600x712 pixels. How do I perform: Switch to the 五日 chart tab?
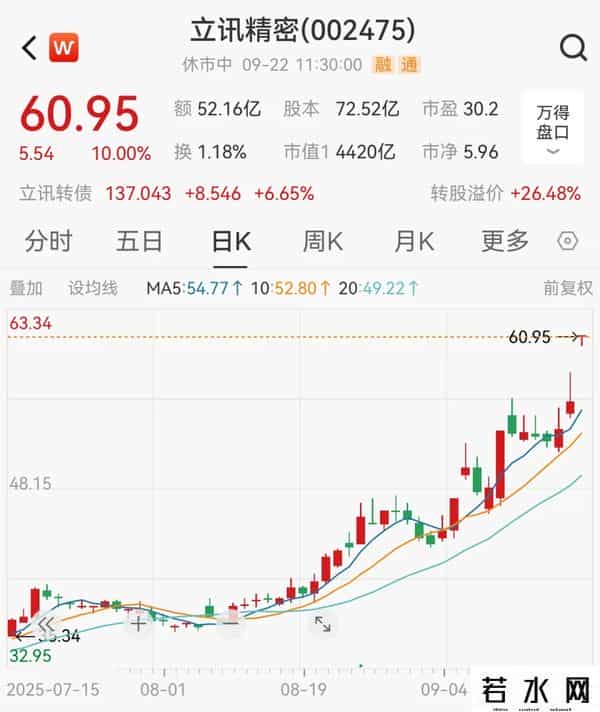tap(138, 241)
